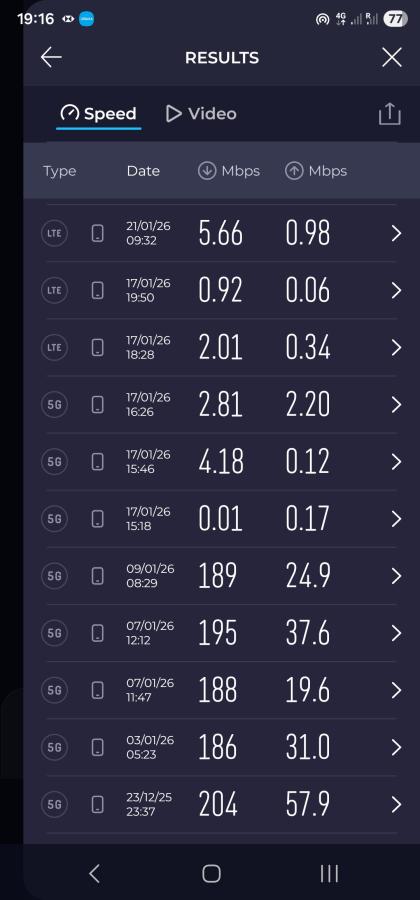View details for 17/01/26 18:28 test
Screen dimensions: 420x900
[221, 347]
